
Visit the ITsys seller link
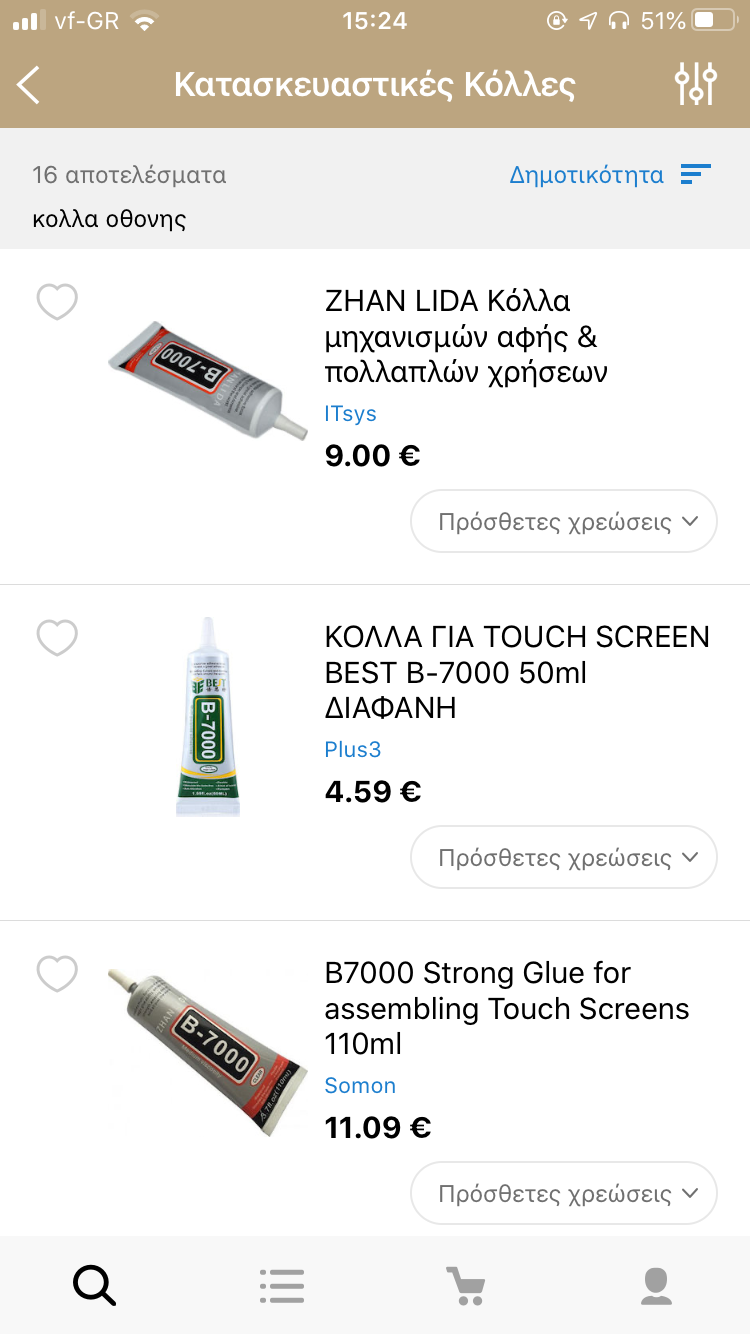(350, 414)
